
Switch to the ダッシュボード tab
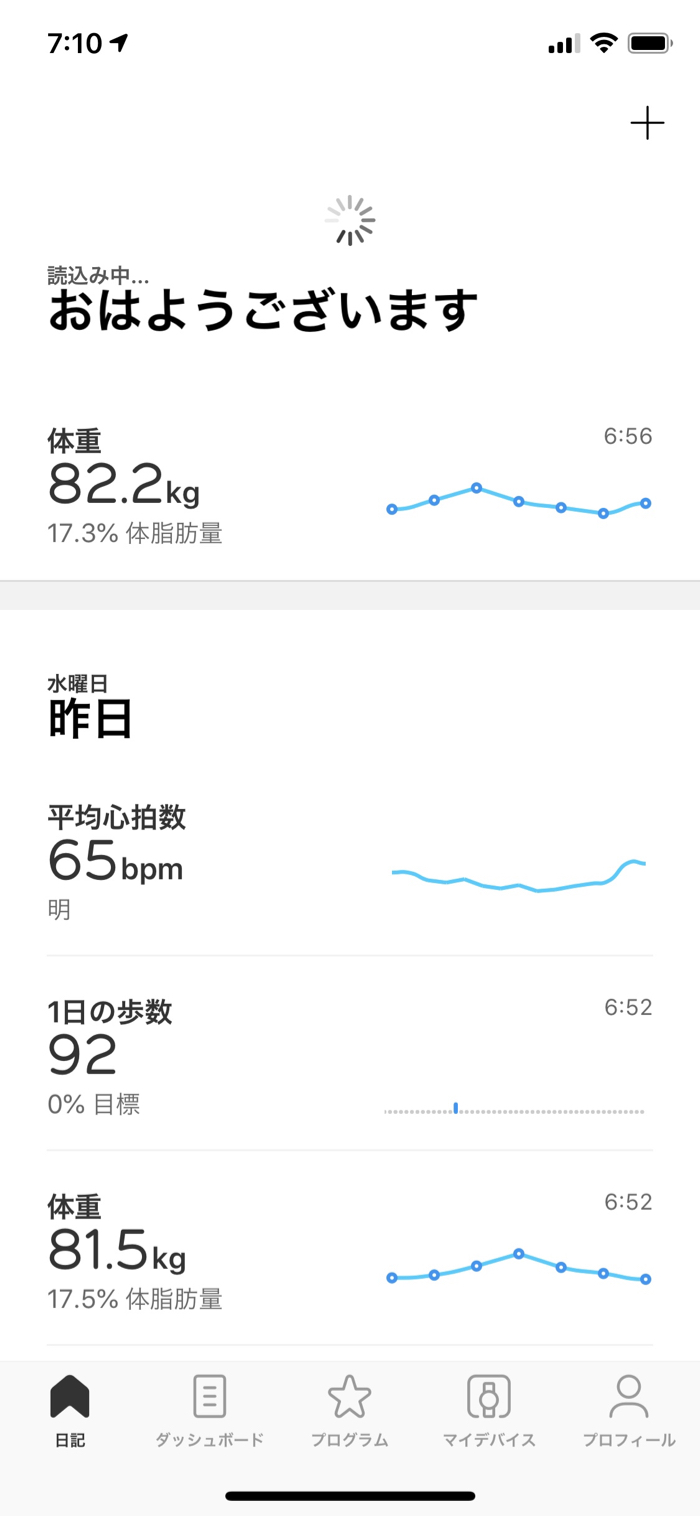coord(209,1411)
